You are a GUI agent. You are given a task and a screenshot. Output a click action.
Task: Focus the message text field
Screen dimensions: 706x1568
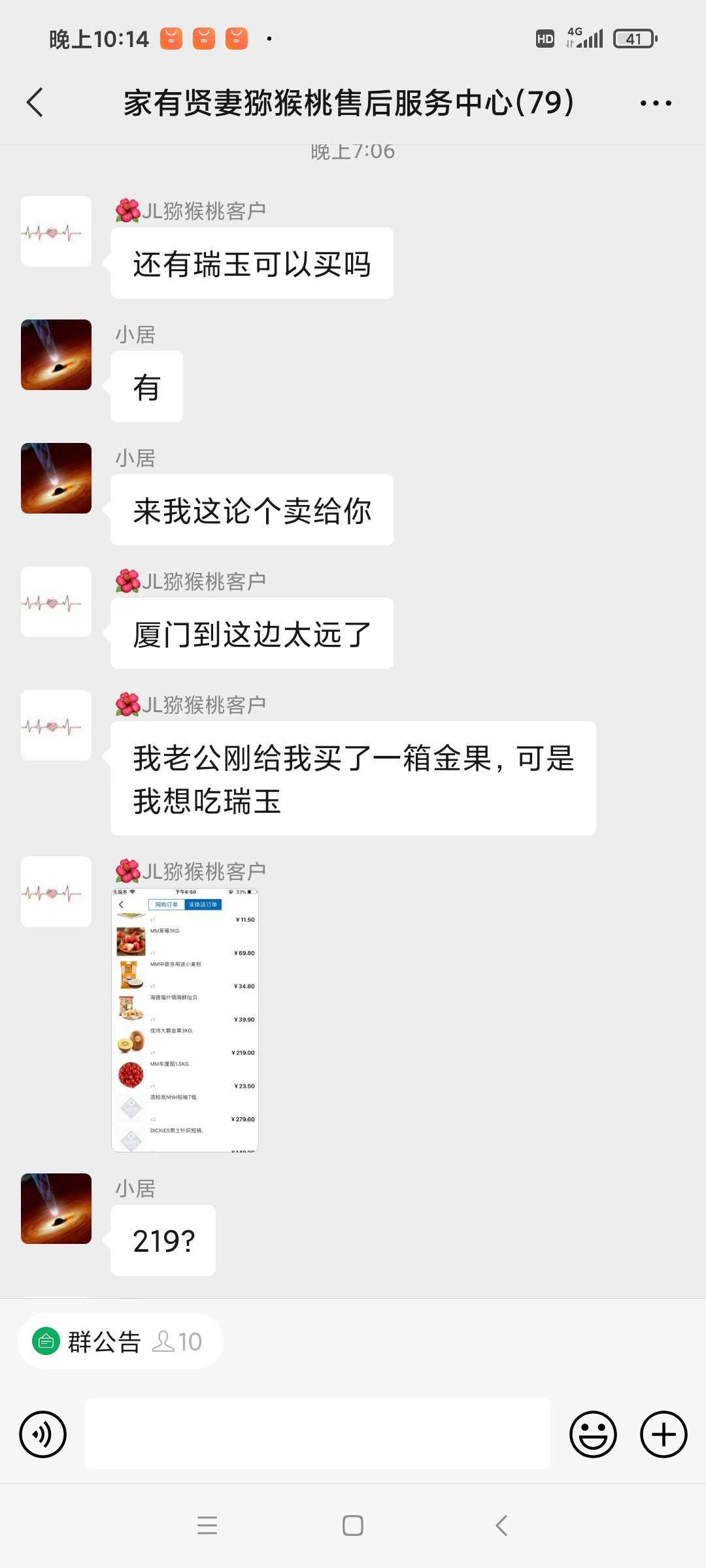pos(318,1434)
